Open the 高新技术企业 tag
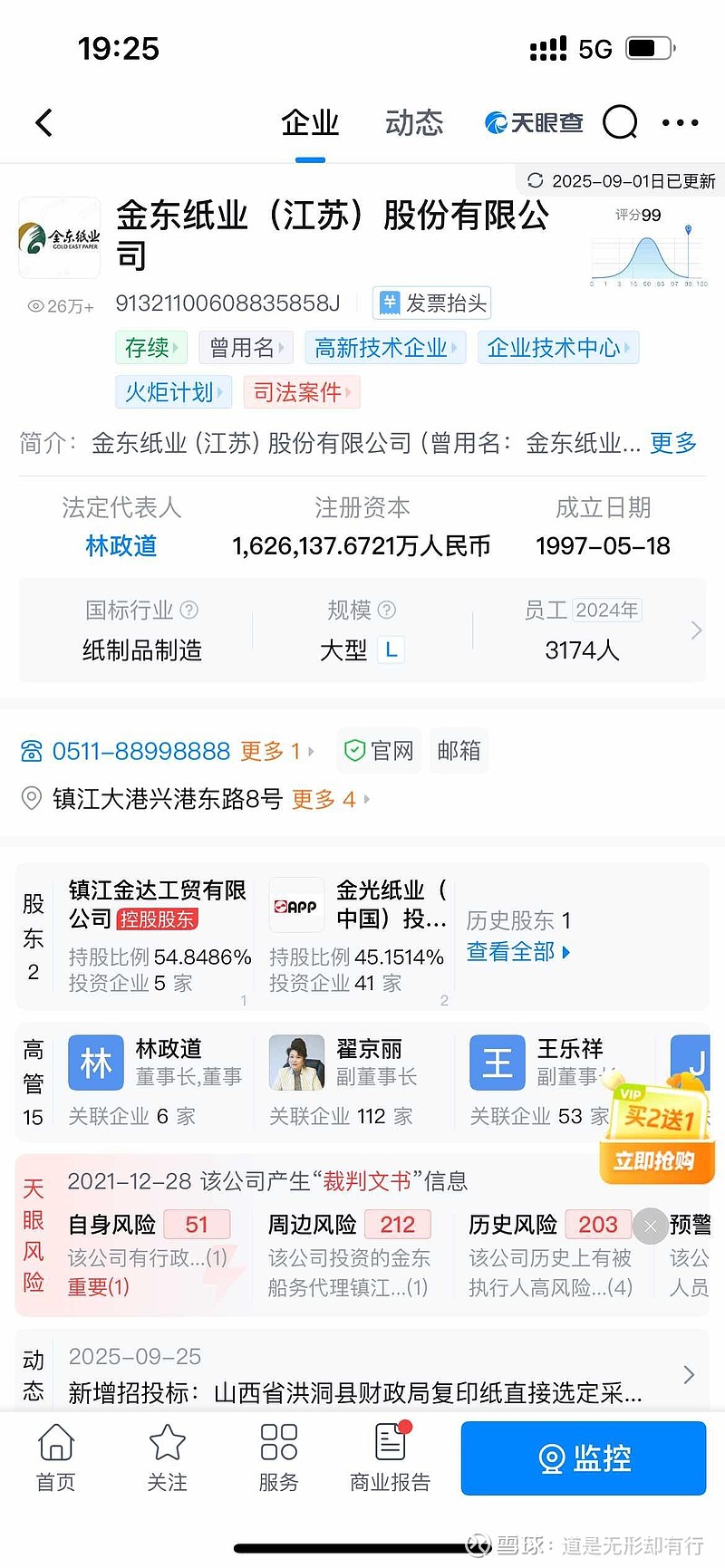The height and width of the screenshot is (1568, 725). [x=385, y=348]
